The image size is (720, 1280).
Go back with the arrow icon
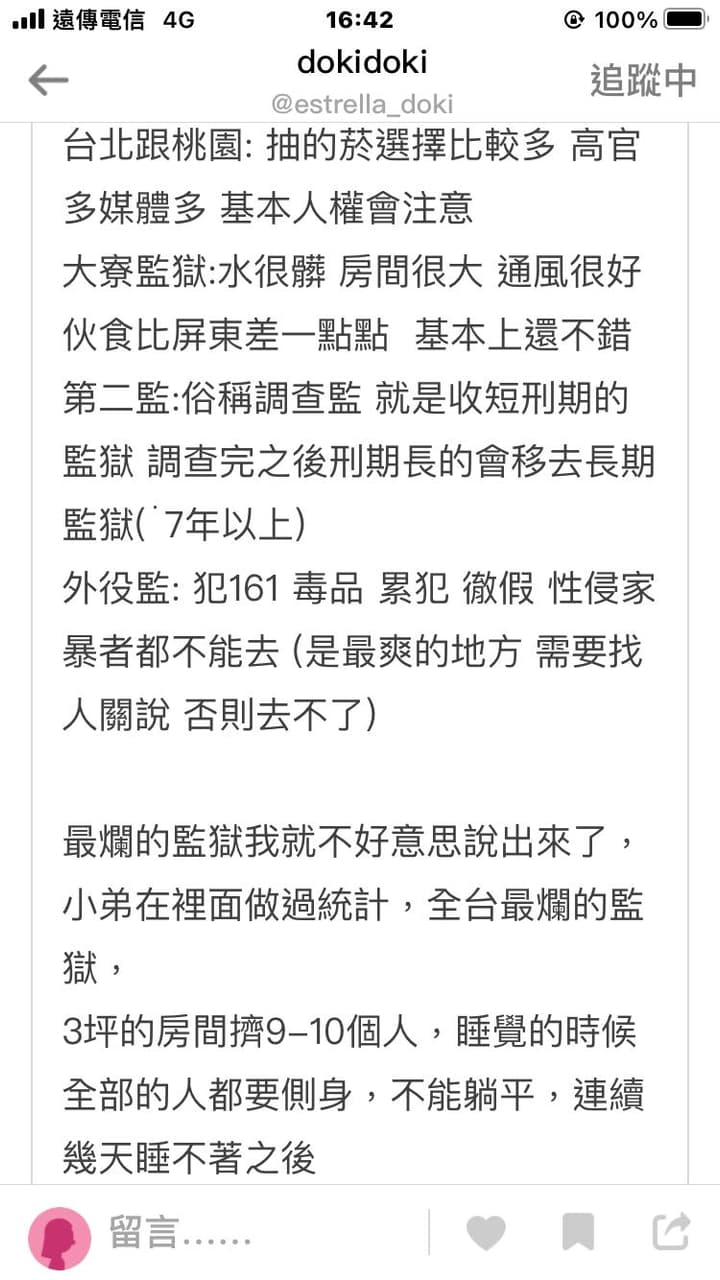click(47, 80)
